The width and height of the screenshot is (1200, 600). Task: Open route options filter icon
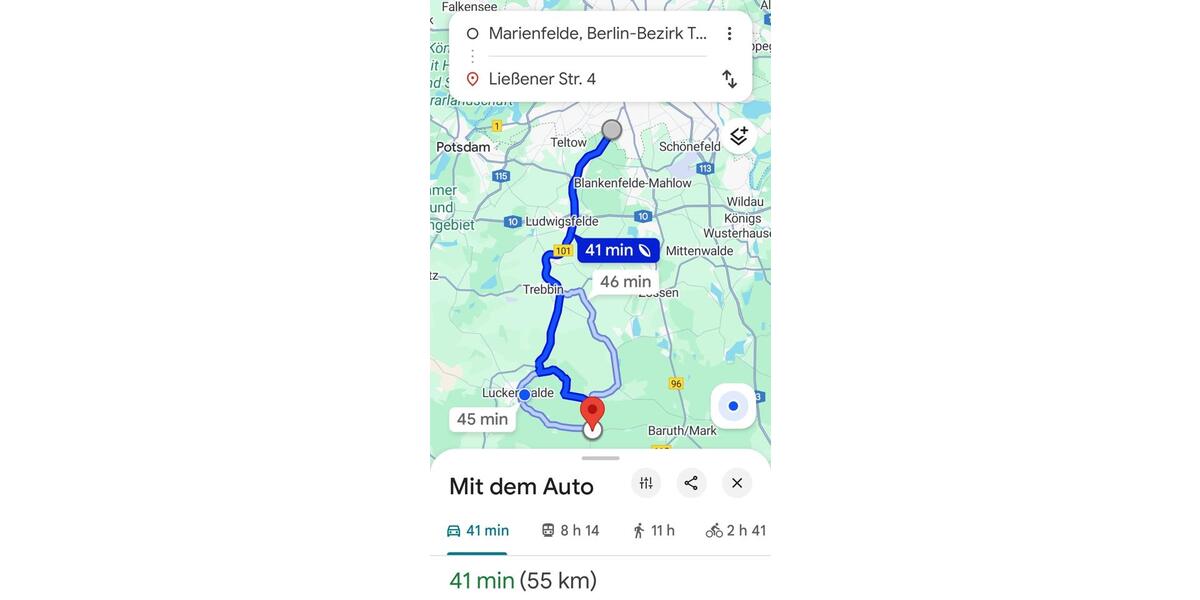point(646,483)
